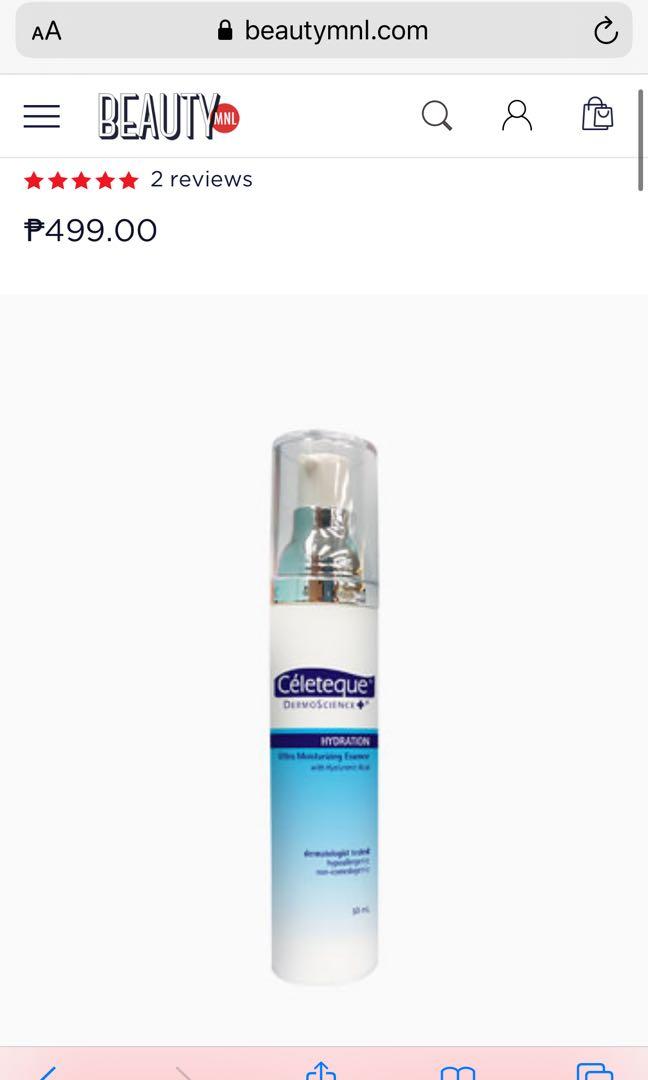Viewport: 648px width, 1080px height.
Task: View the shopping bag
Action: coord(597,115)
